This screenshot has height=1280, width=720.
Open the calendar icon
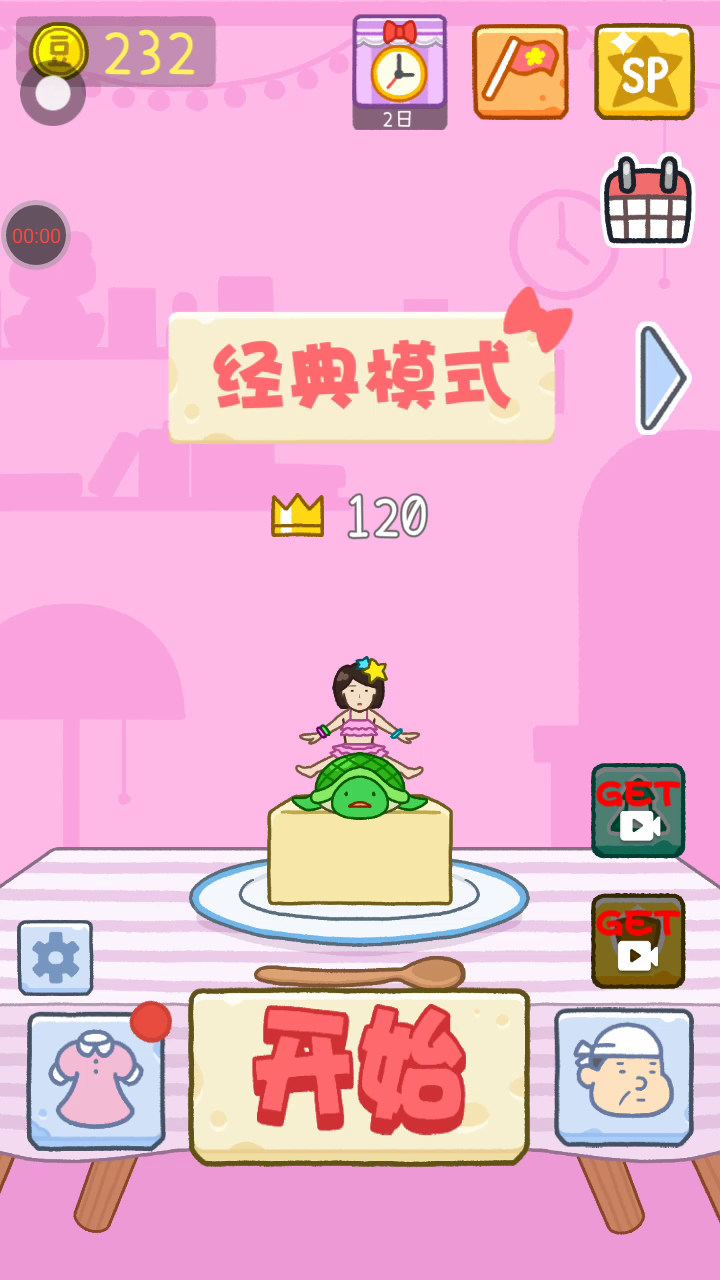coord(647,202)
